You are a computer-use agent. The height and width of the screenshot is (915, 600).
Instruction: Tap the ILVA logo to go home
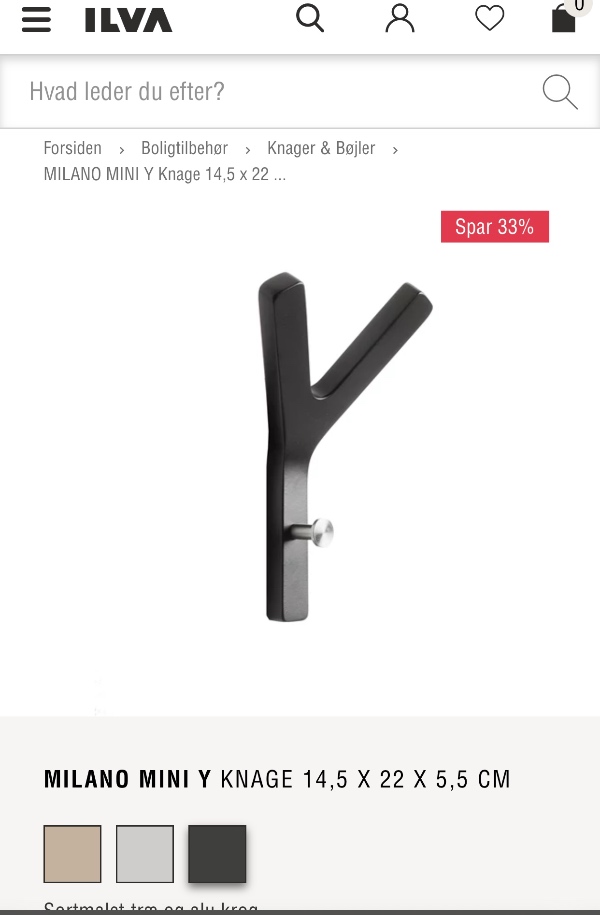pos(128,20)
